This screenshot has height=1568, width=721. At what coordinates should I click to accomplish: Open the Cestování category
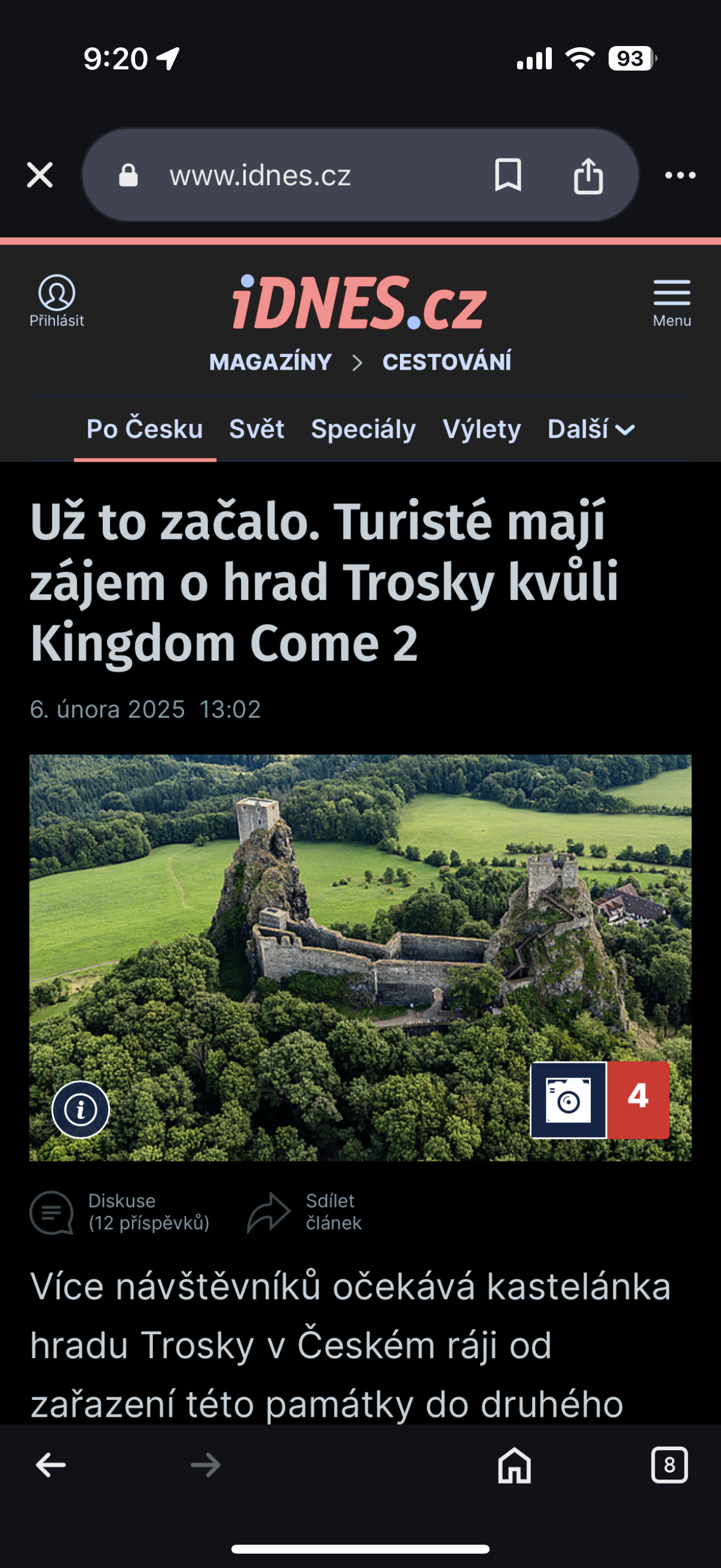point(447,362)
